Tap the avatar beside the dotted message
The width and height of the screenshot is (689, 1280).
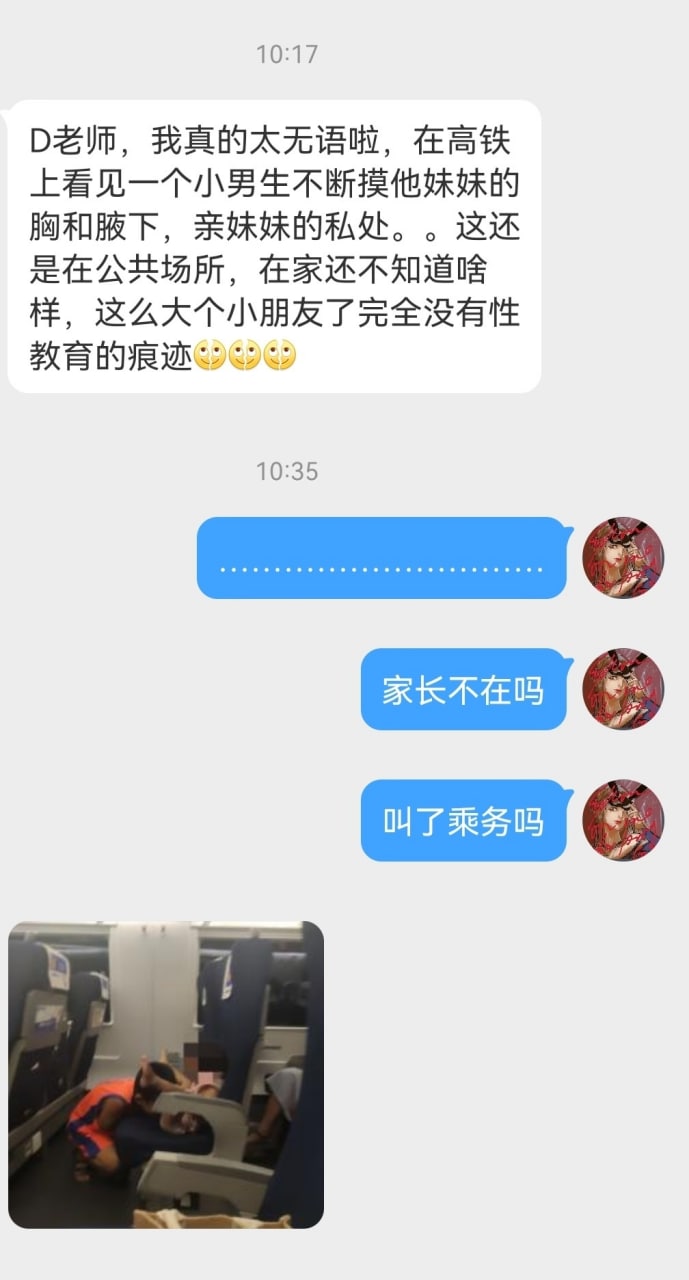coord(623,558)
